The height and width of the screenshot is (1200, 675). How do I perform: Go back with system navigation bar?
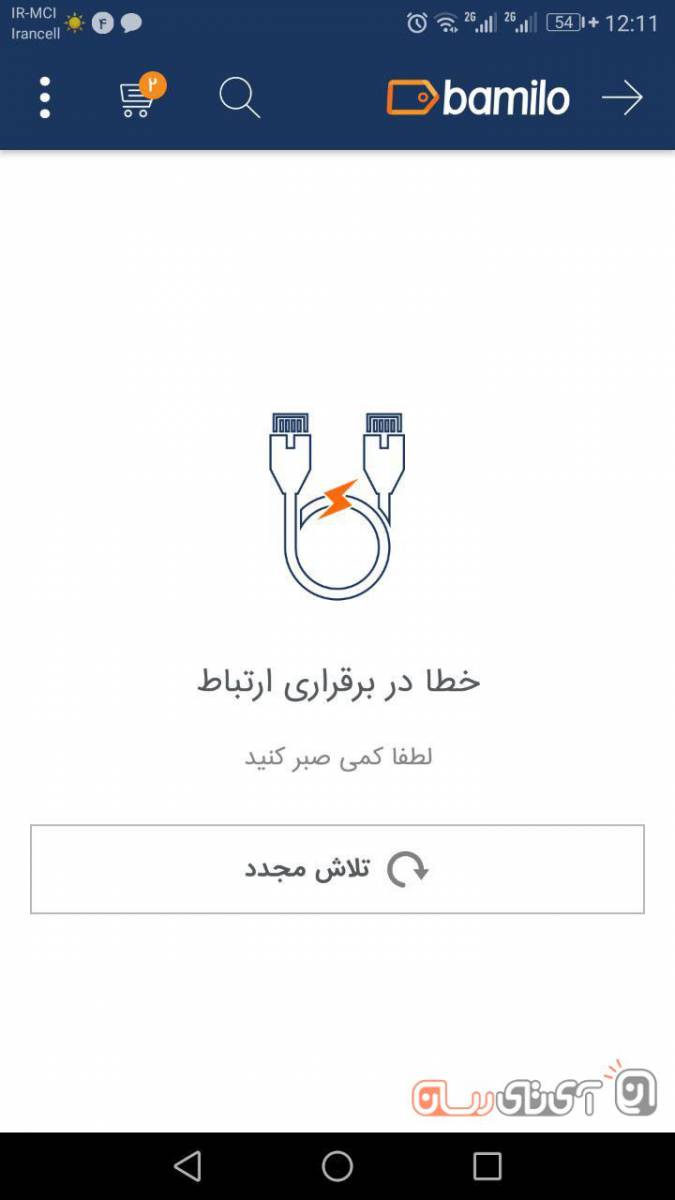click(187, 1166)
